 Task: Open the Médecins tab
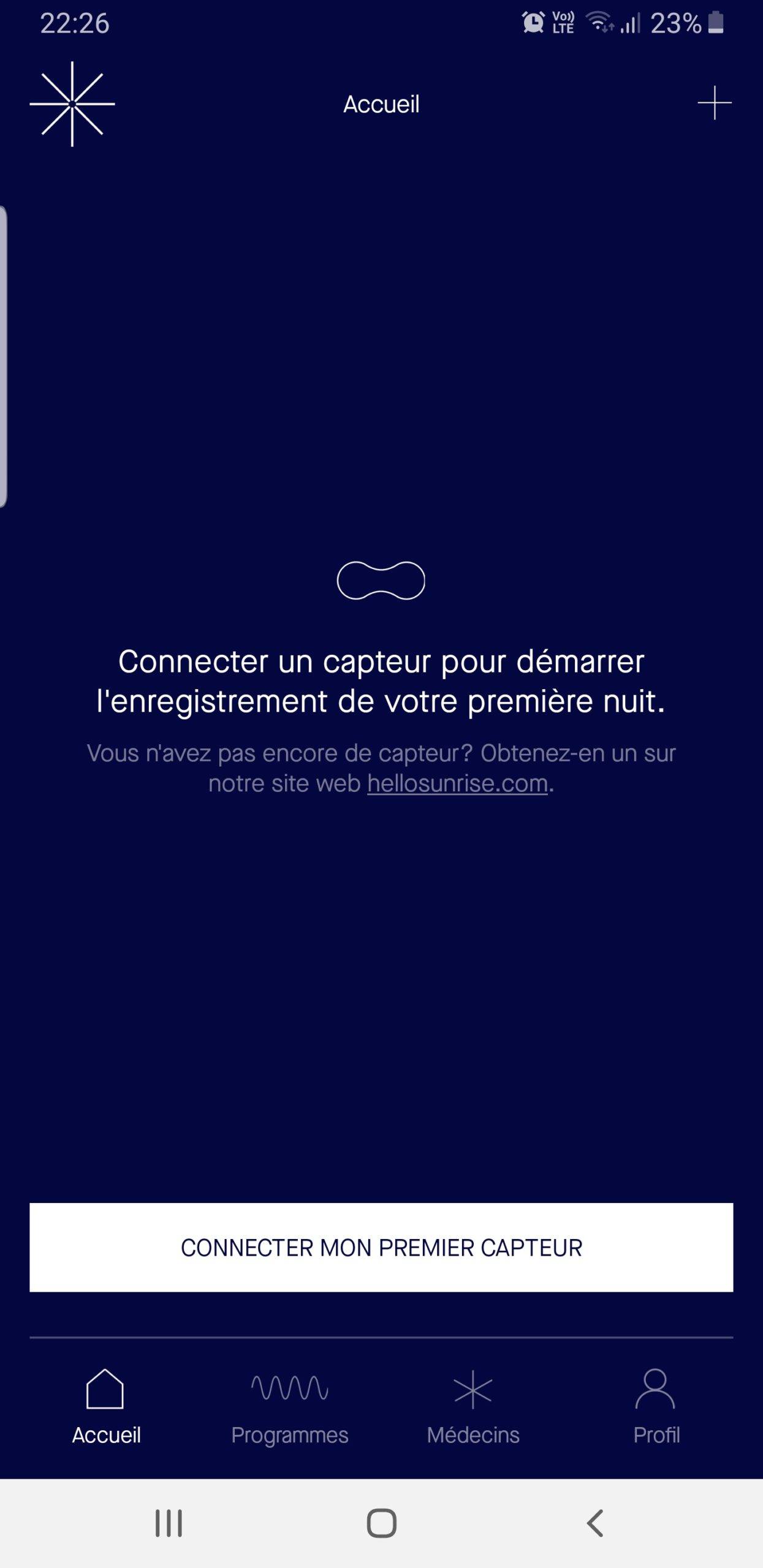[473, 1407]
